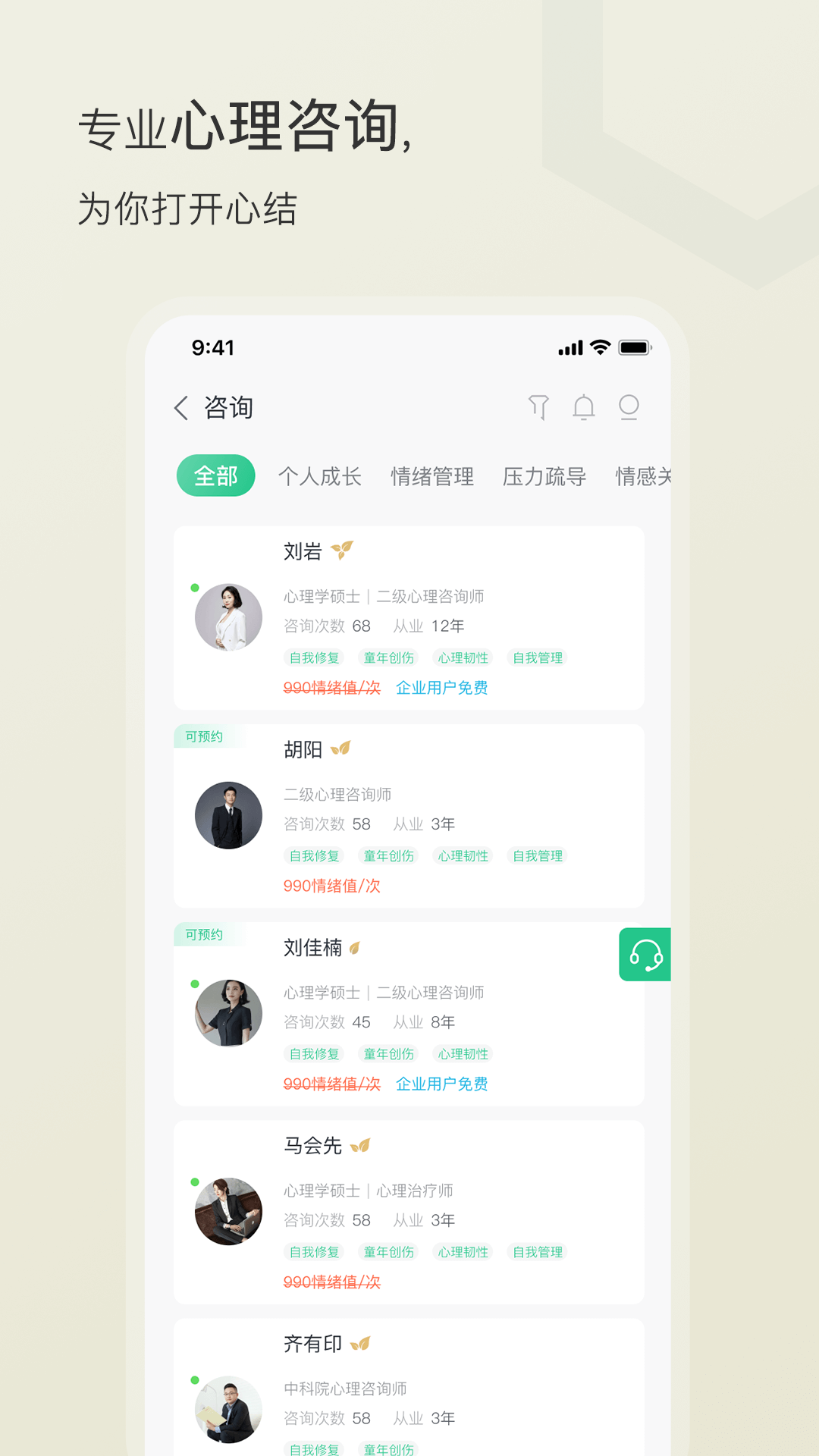
Task: Tap the Wi-Fi icon in the status bar
Action: tap(599, 347)
